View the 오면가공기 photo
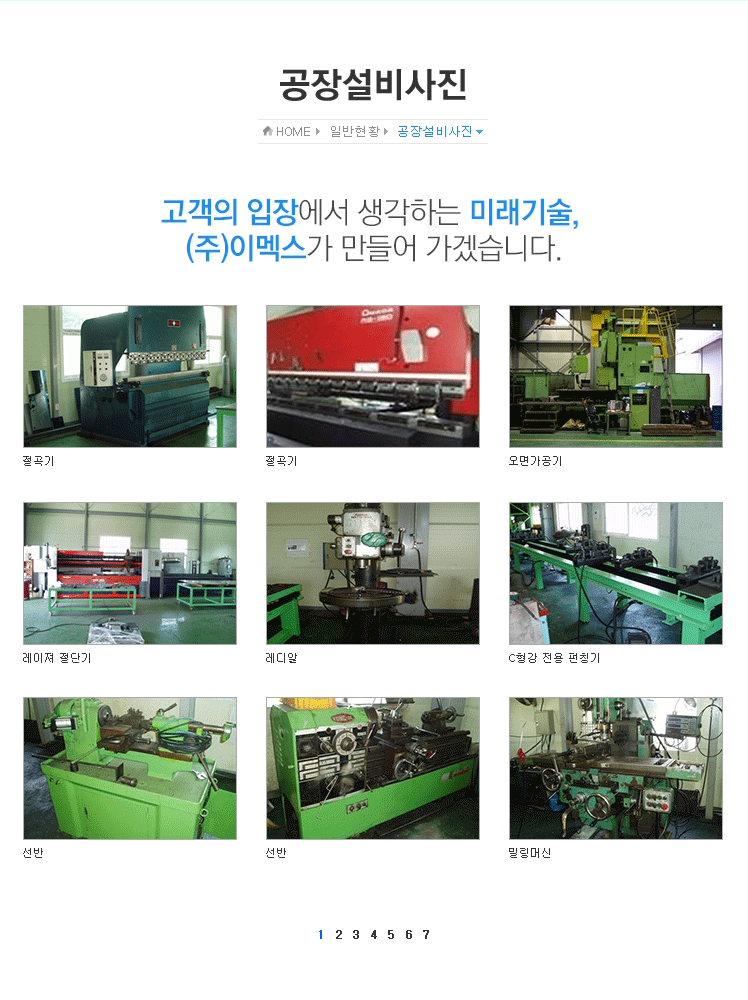 616,376
